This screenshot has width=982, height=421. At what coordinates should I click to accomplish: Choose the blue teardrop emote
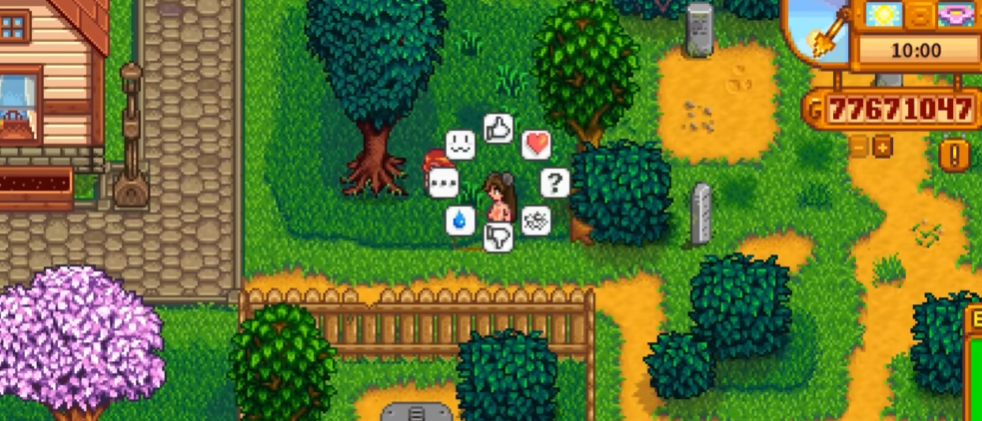(460, 220)
